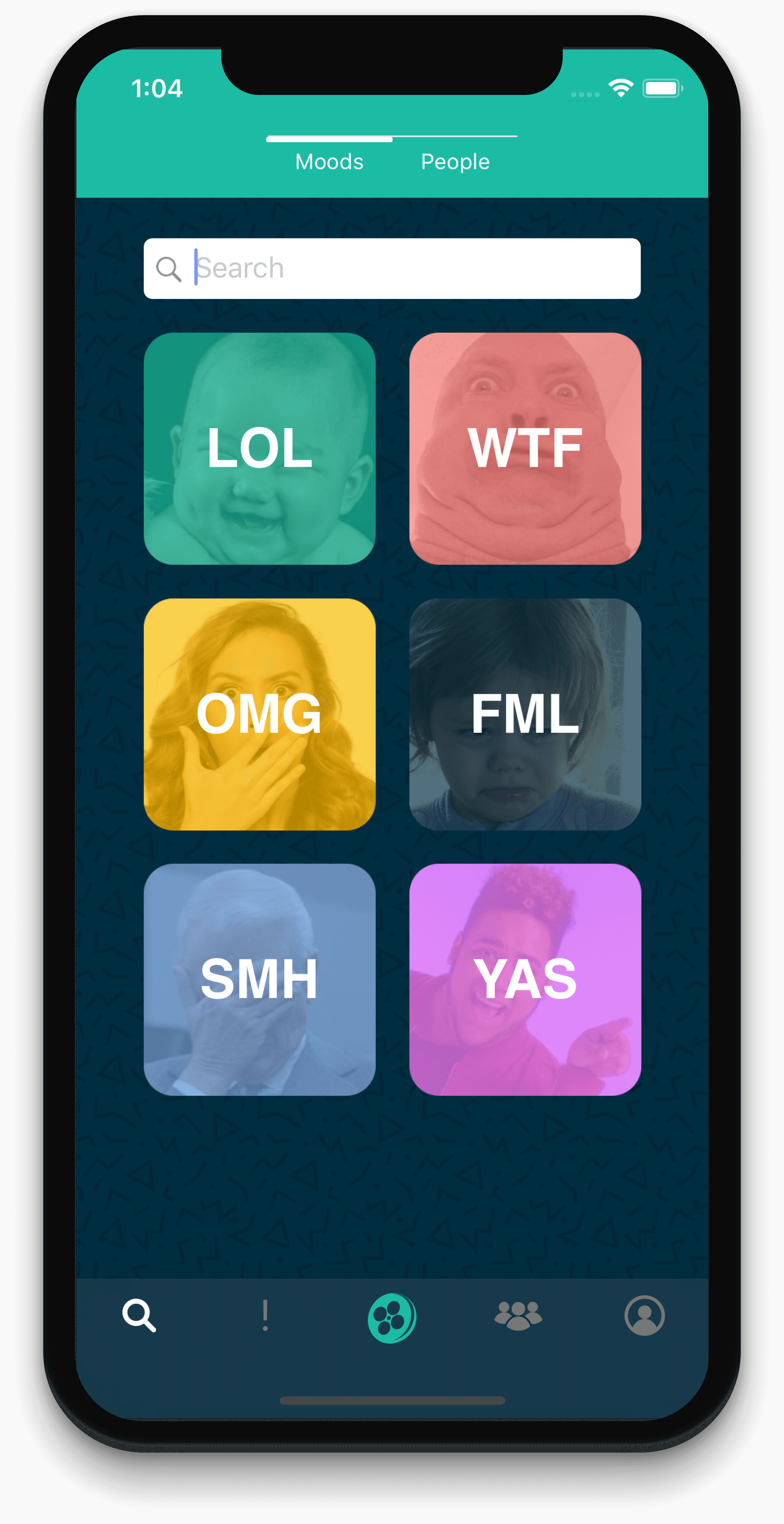Screen dimensions: 784x1524
Task: Go to the group of people tab
Action: pyautogui.click(x=518, y=1315)
